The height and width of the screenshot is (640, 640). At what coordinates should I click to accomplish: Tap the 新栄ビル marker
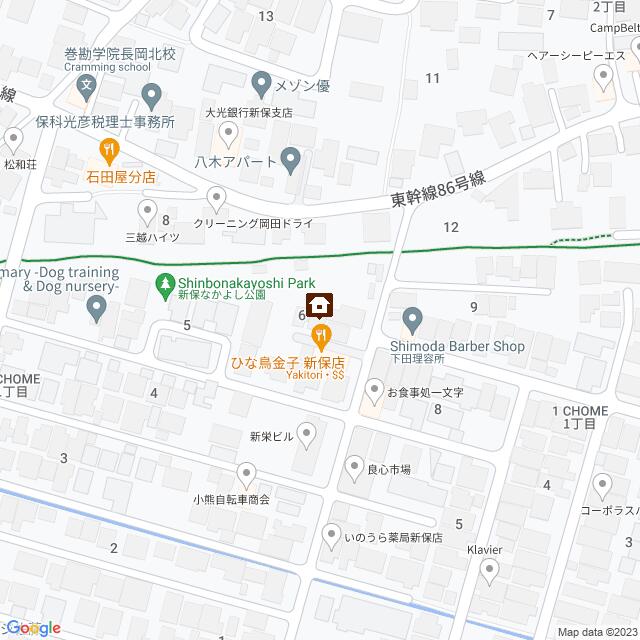(x=307, y=432)
